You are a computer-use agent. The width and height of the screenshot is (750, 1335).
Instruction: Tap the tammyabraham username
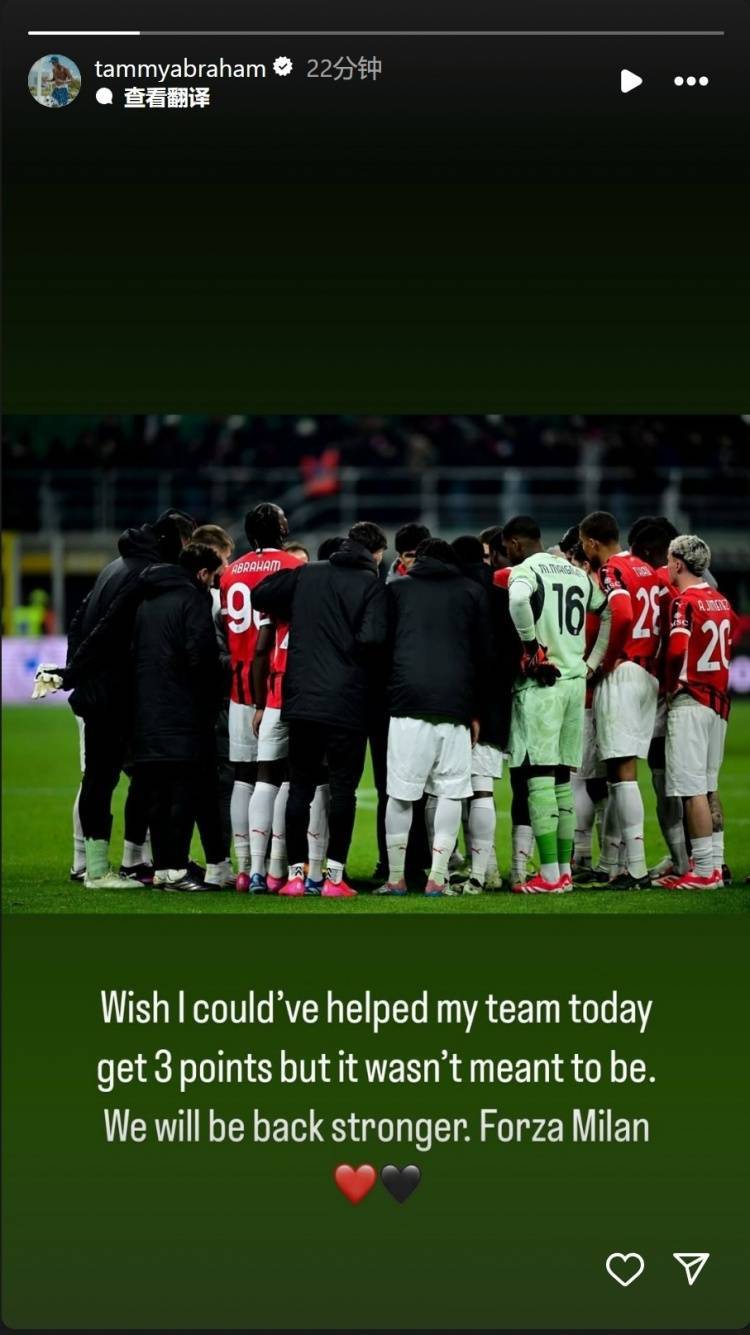pos(180,68)
